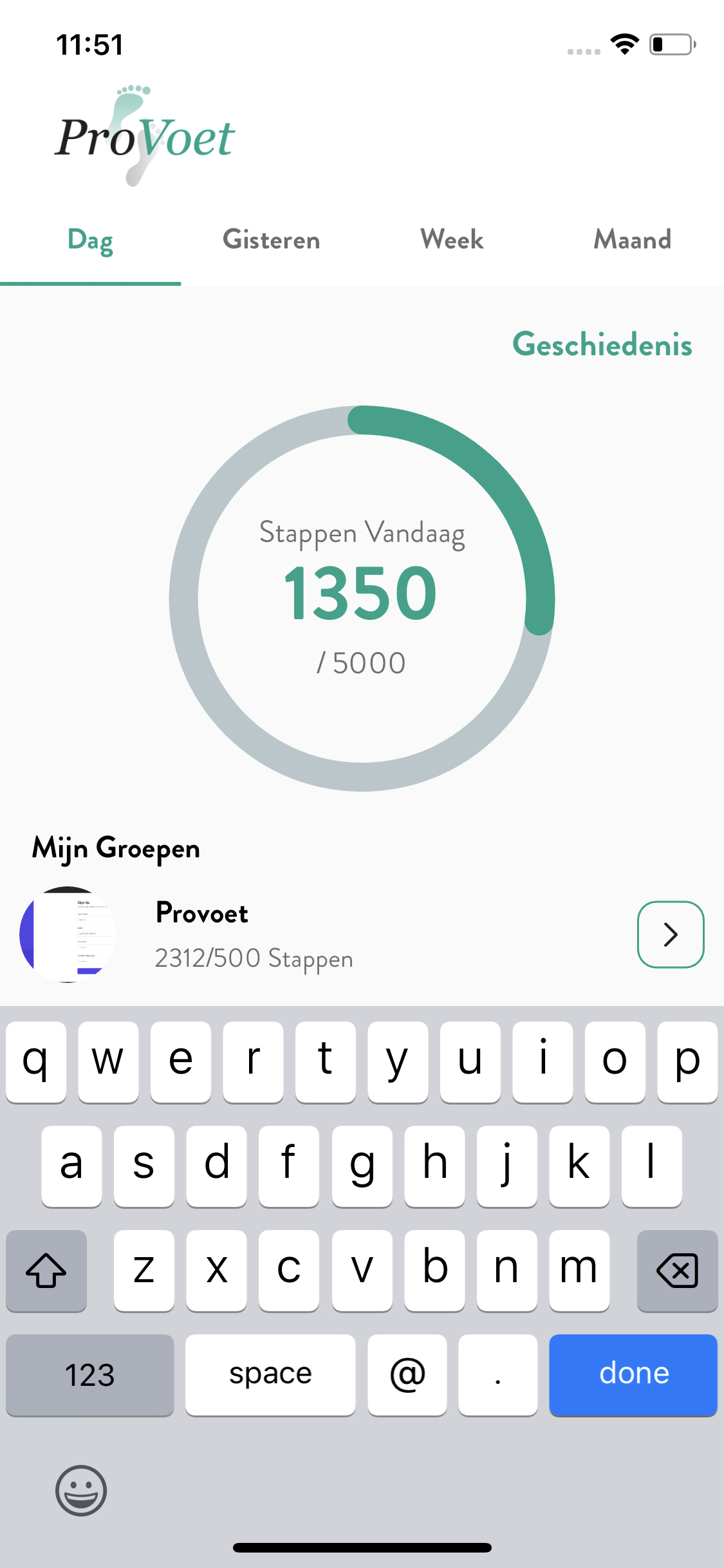The height and width of the screenshot is (1568, 724).
Task: Tap the shift key
Action: point(46,1270)
